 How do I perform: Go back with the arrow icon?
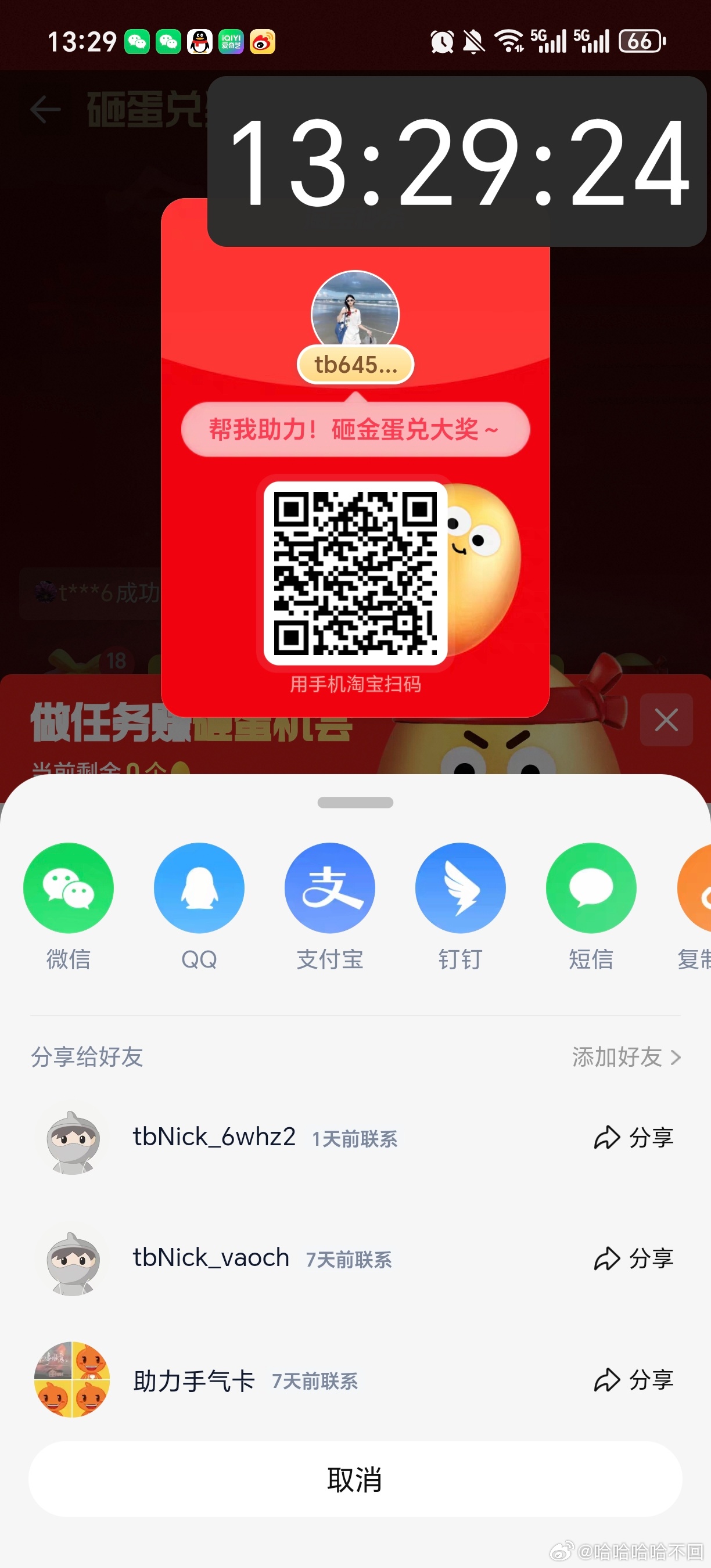pos(45,110)
